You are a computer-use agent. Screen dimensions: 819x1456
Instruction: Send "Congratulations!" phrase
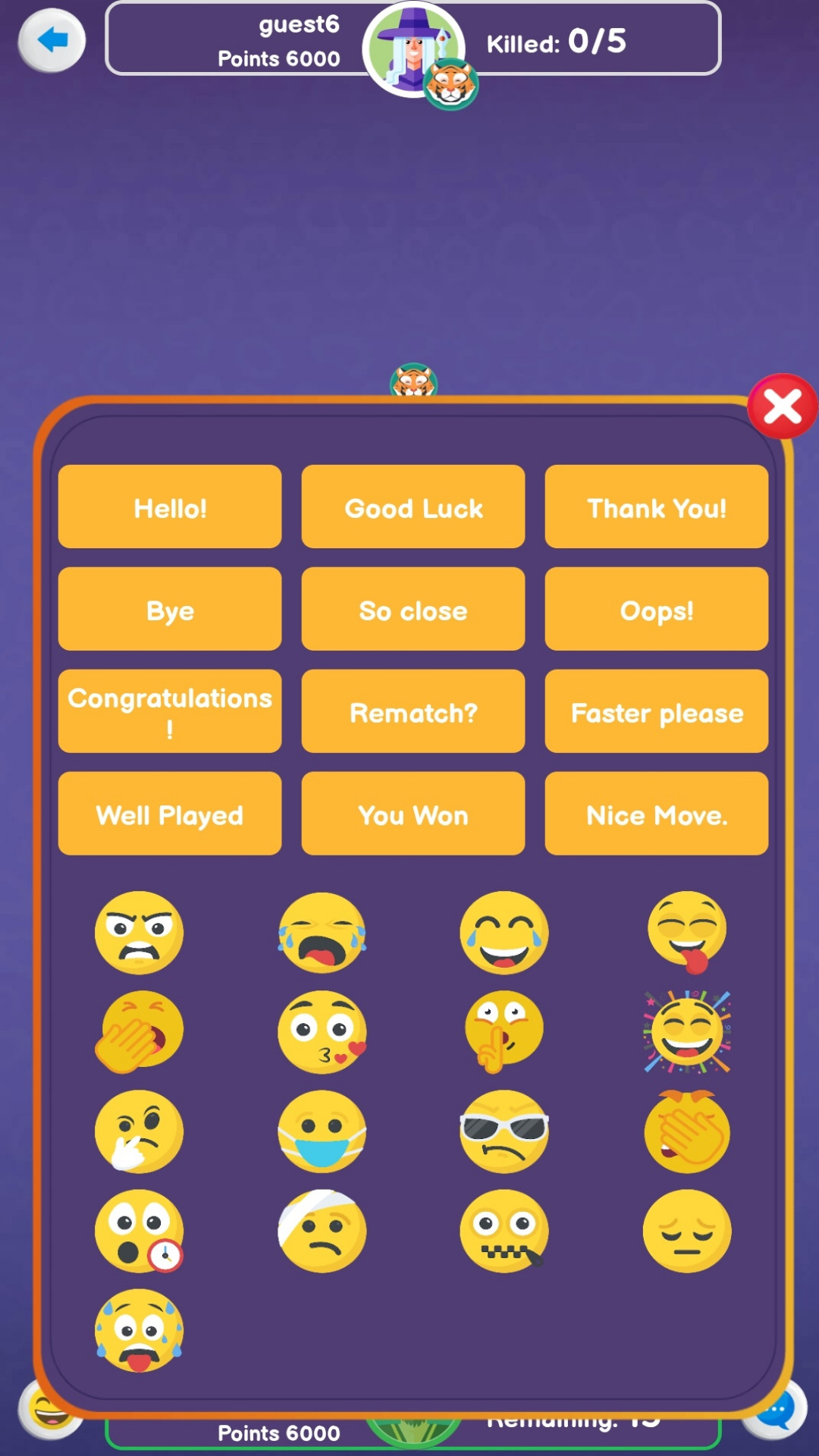pos(170,712)
